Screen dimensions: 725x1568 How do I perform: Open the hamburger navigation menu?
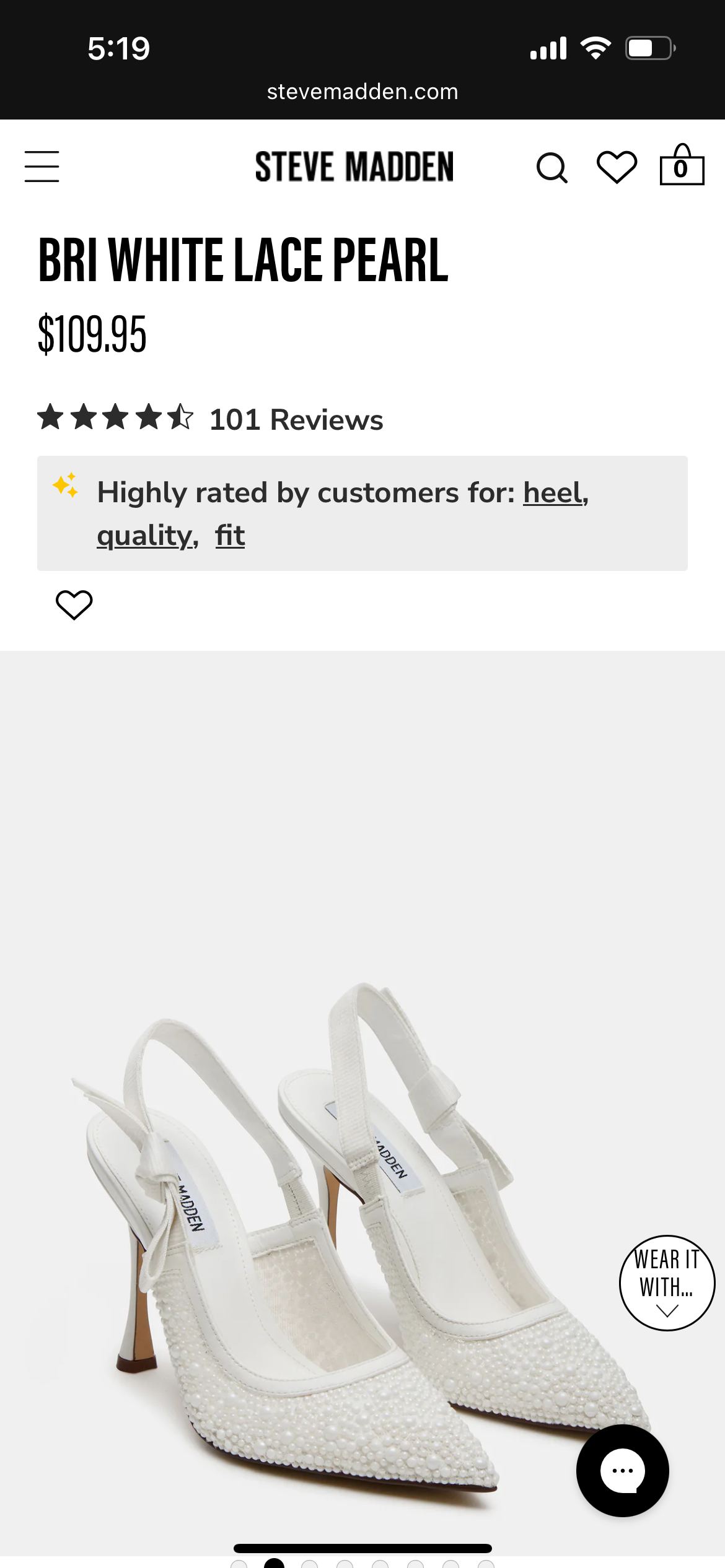(42, 167)
